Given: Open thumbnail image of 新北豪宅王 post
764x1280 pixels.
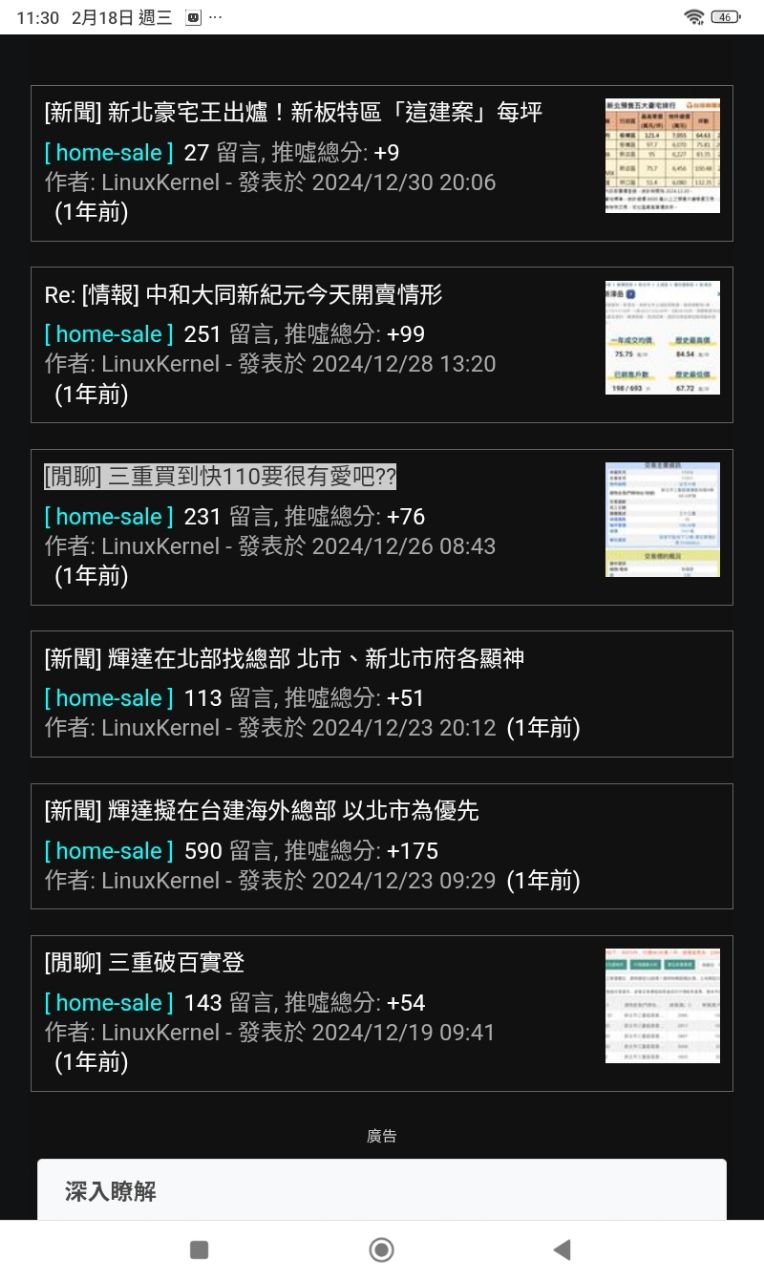Looking at the screenshot, I should 662,156.
